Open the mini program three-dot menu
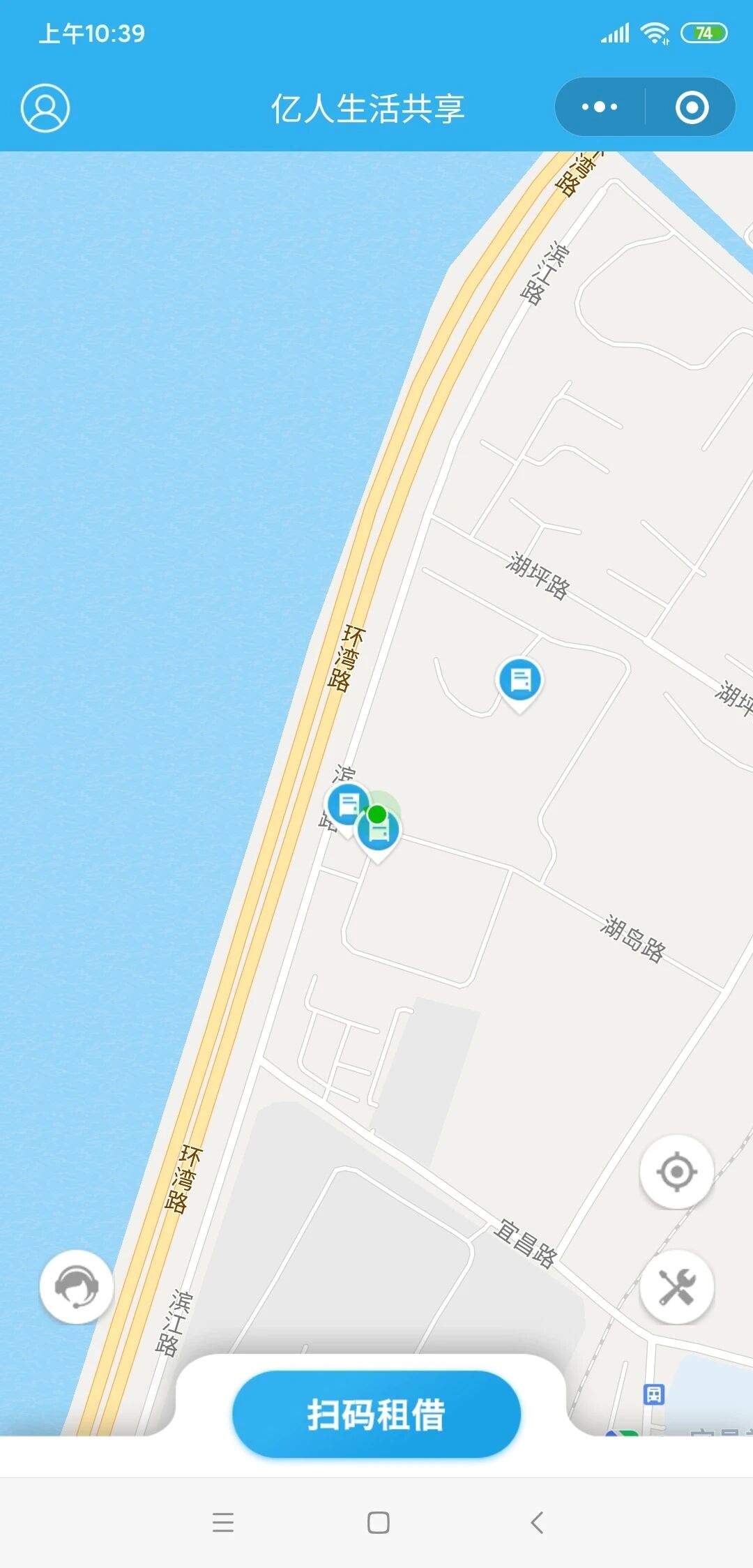753x1568 pixels. pos(600,107)
